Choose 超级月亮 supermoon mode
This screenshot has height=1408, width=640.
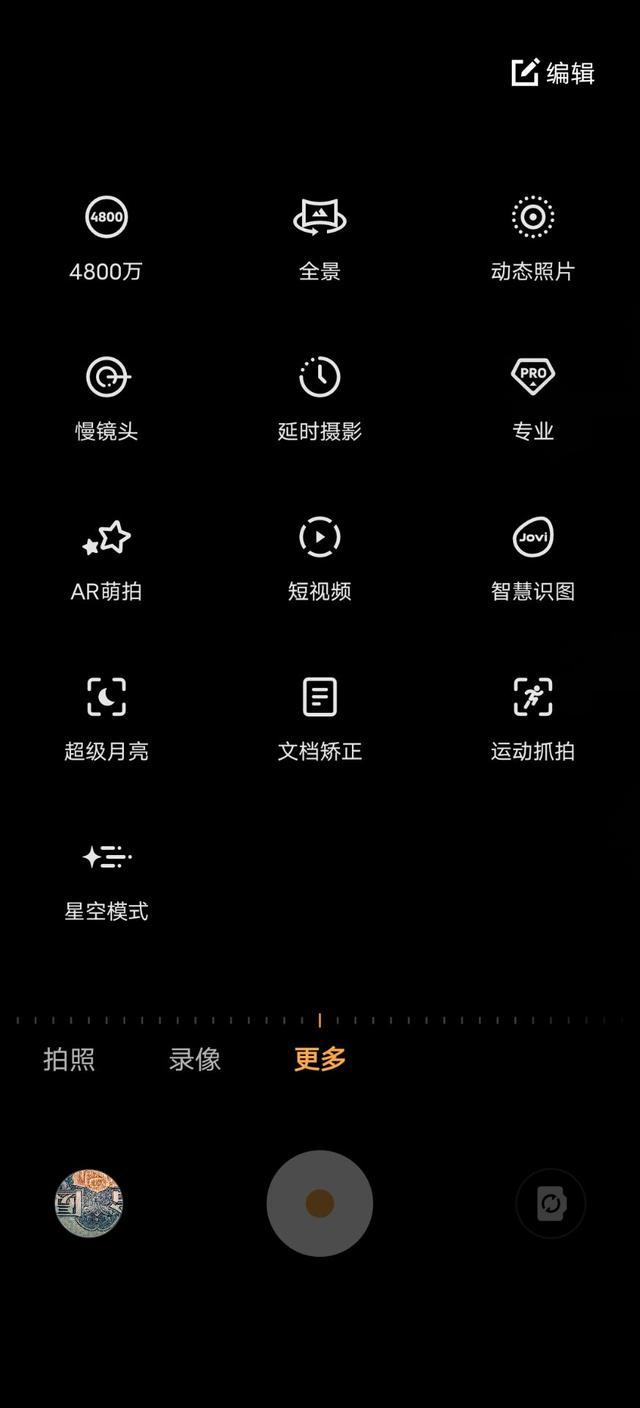click(x=106, y=718)
